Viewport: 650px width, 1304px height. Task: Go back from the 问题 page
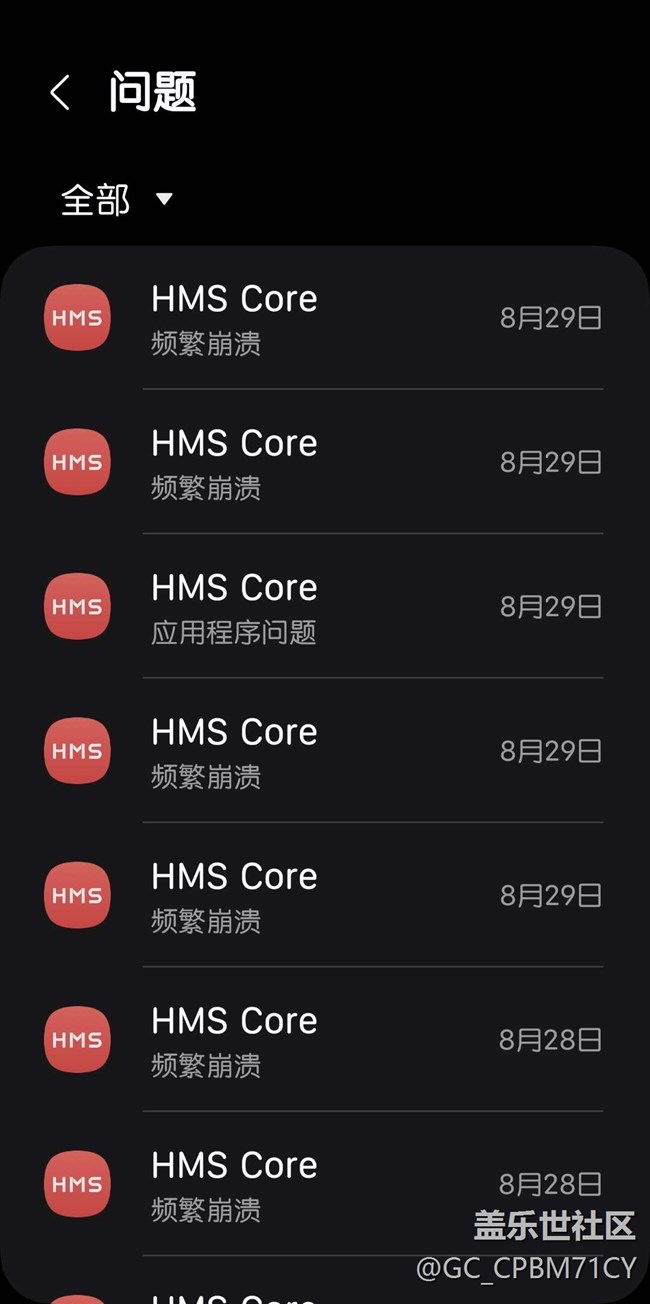60,93
